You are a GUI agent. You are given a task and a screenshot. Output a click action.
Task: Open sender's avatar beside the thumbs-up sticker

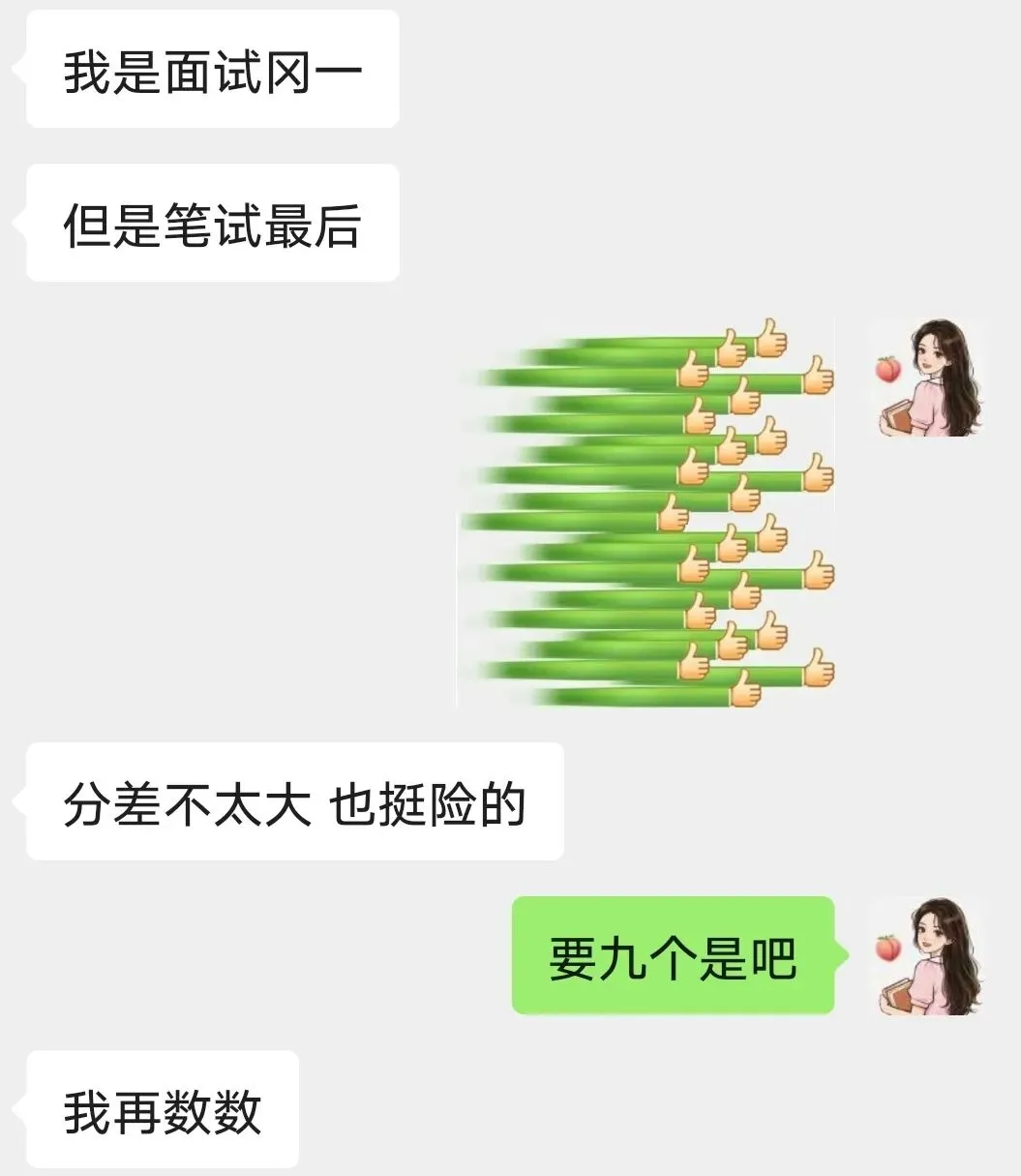coord(926,377)
